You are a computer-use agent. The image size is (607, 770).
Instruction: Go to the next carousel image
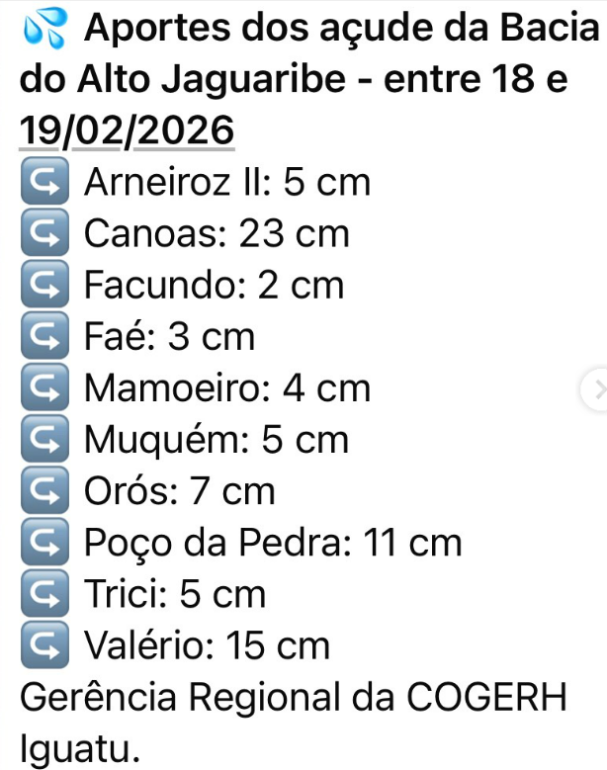[x=597, y=388]
